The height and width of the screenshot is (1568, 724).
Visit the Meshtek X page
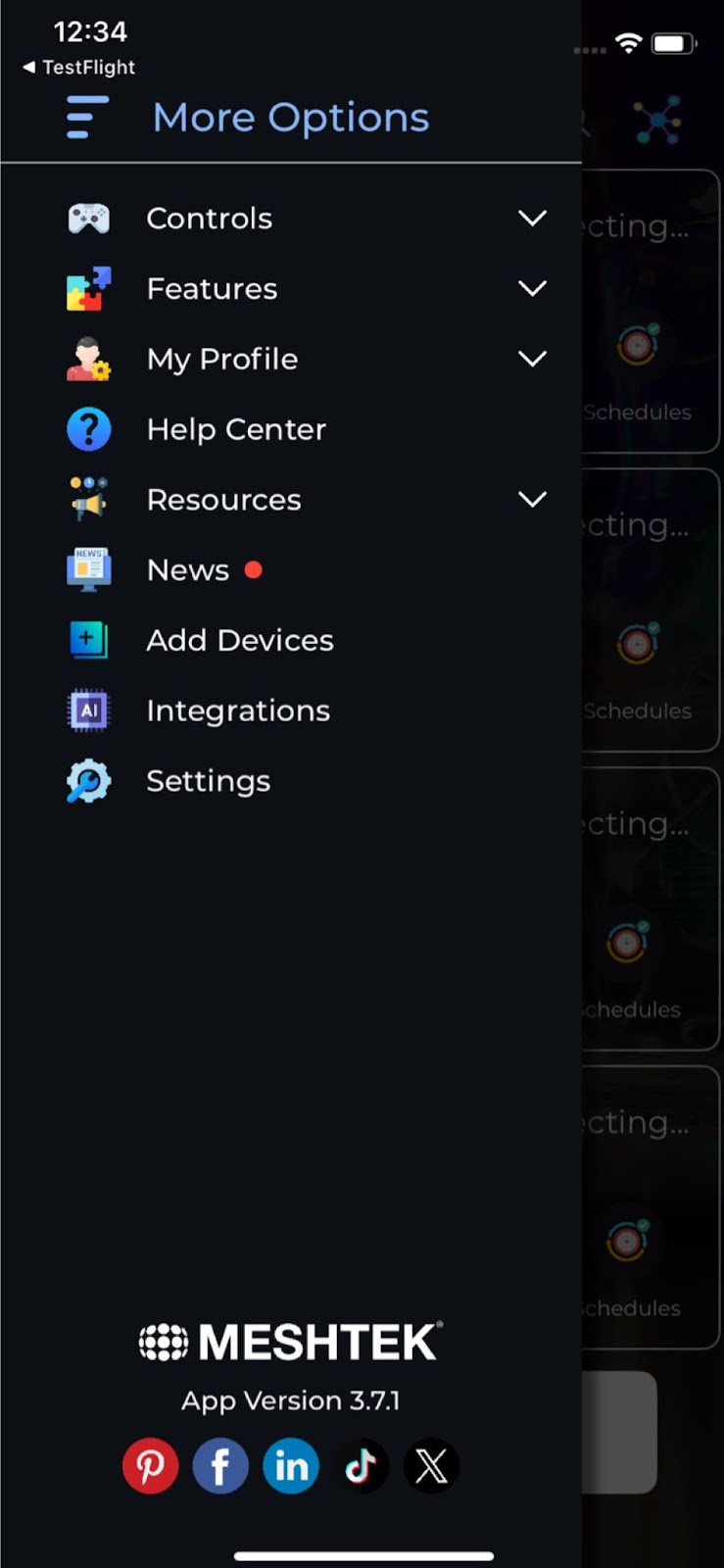431,1466
